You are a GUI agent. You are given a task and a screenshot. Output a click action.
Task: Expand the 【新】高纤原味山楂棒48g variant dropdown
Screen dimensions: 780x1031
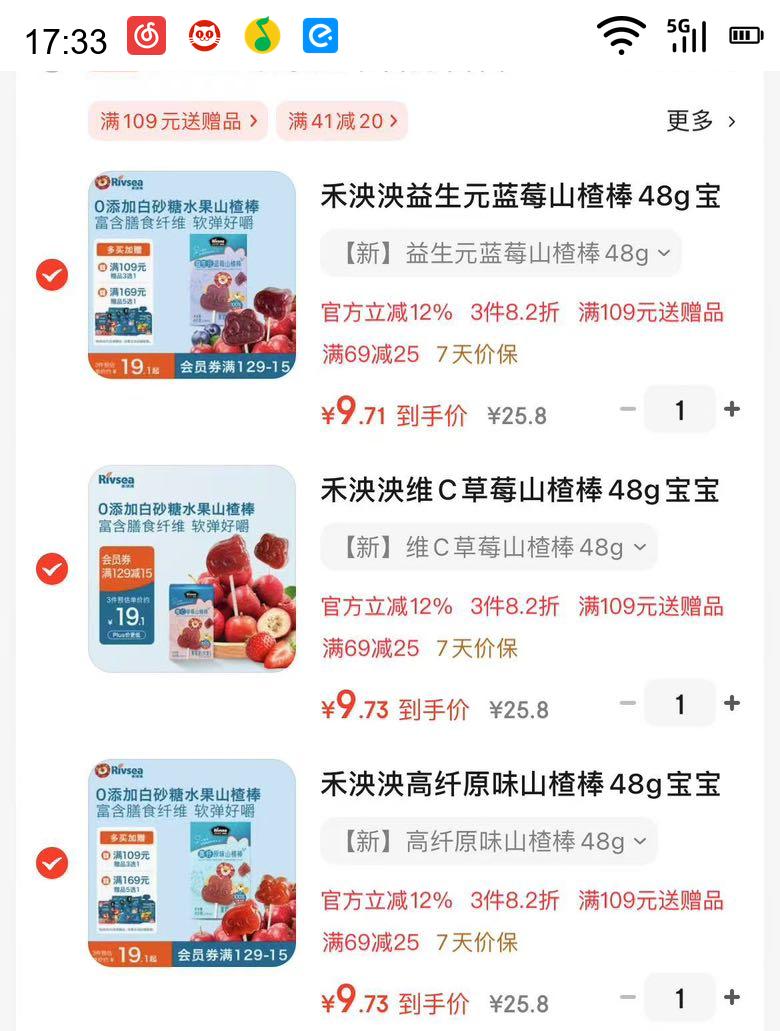pos(489,841)
